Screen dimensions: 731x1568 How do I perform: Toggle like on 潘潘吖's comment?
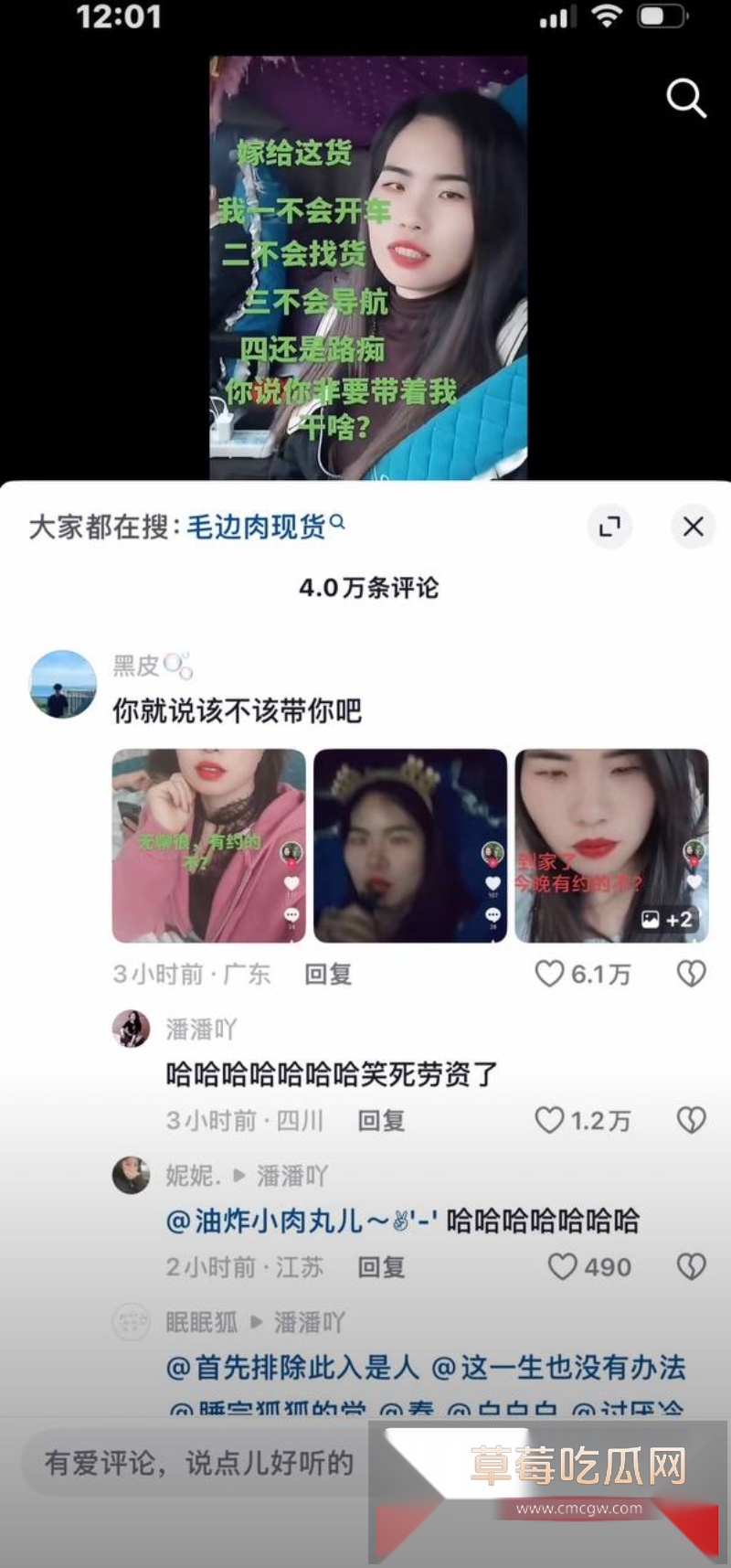[x=550, y=1121]
